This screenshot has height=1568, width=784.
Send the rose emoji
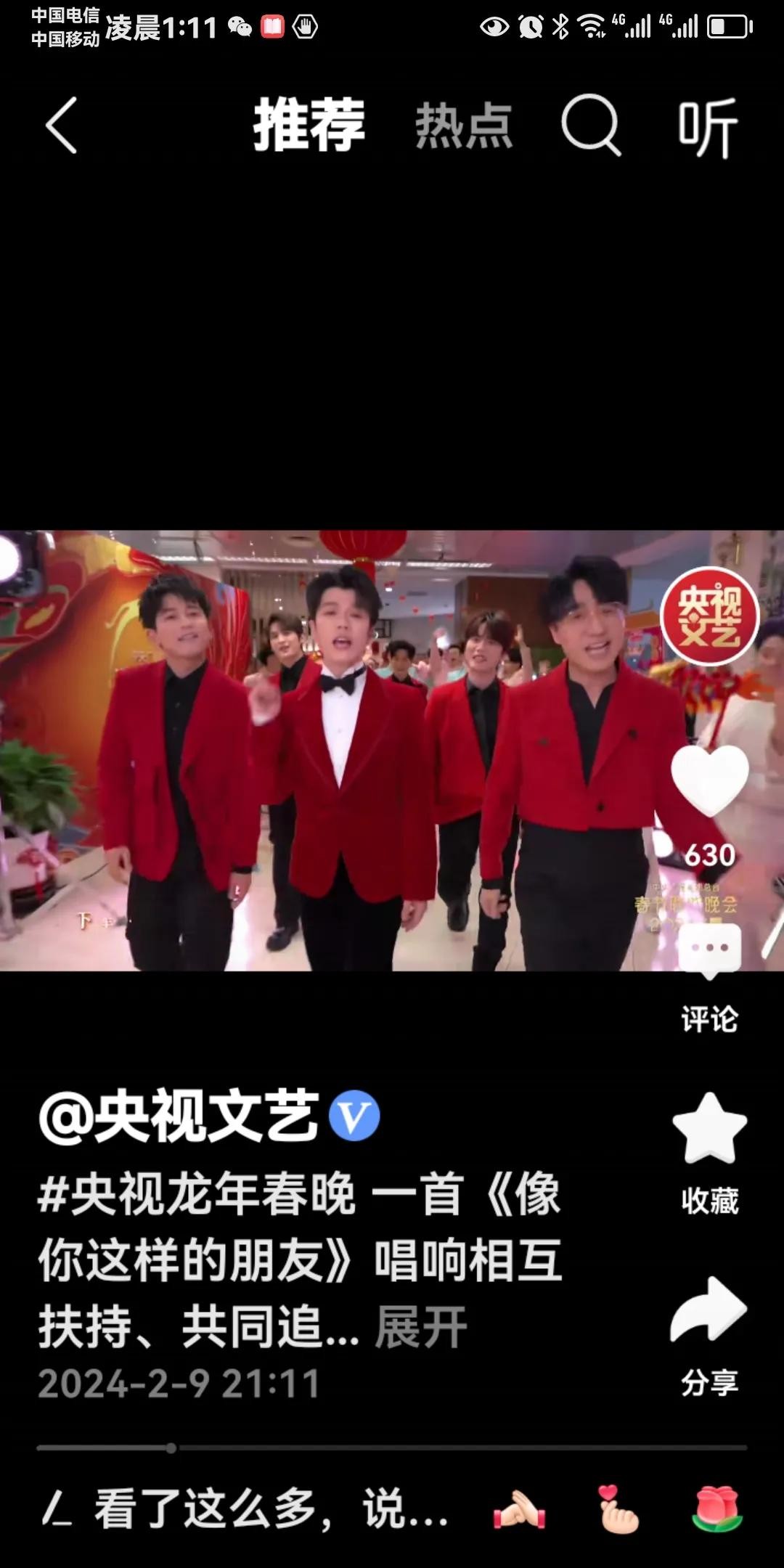point(716,1510)
